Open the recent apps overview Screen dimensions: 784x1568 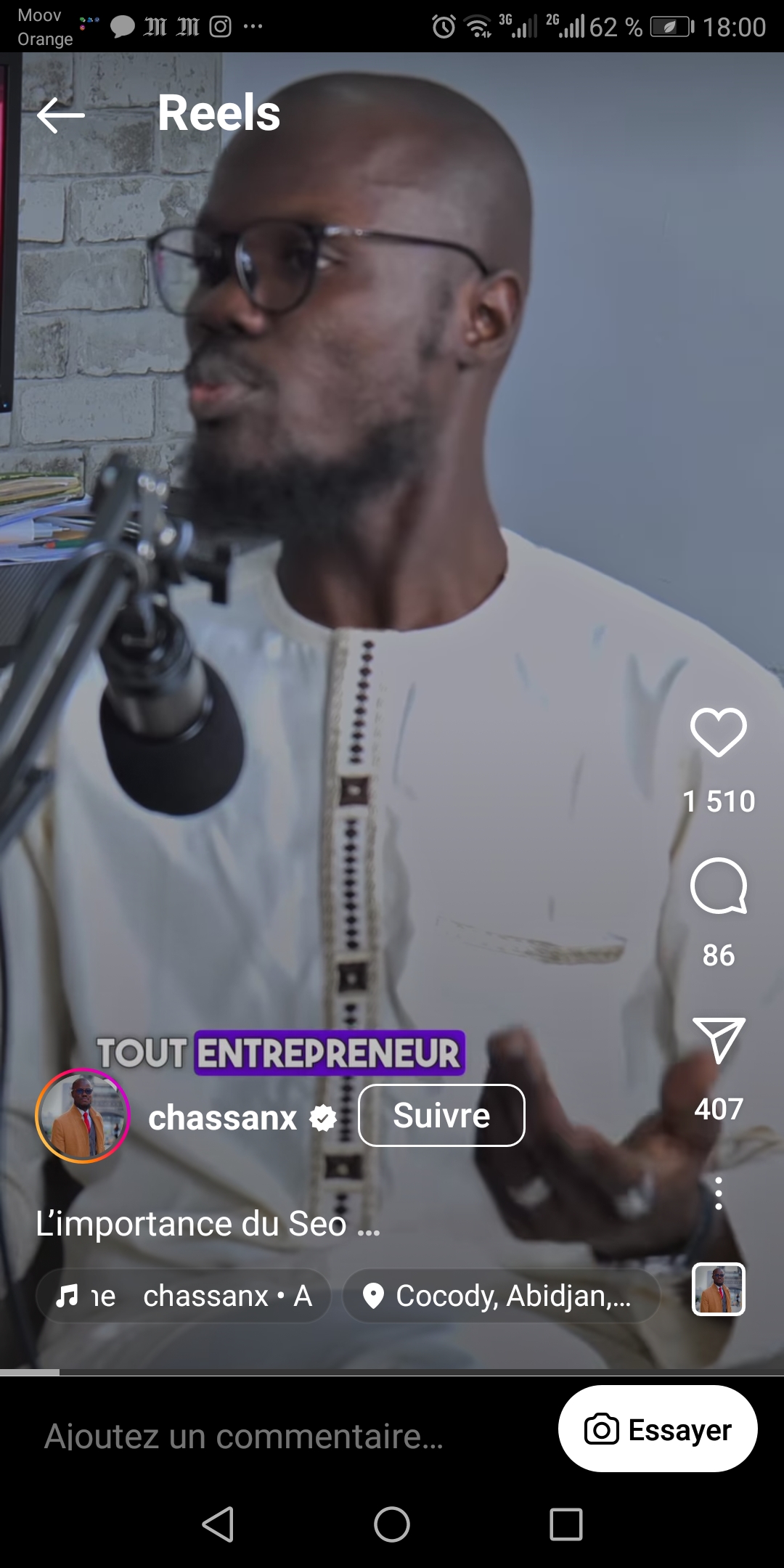point(566,1524)
